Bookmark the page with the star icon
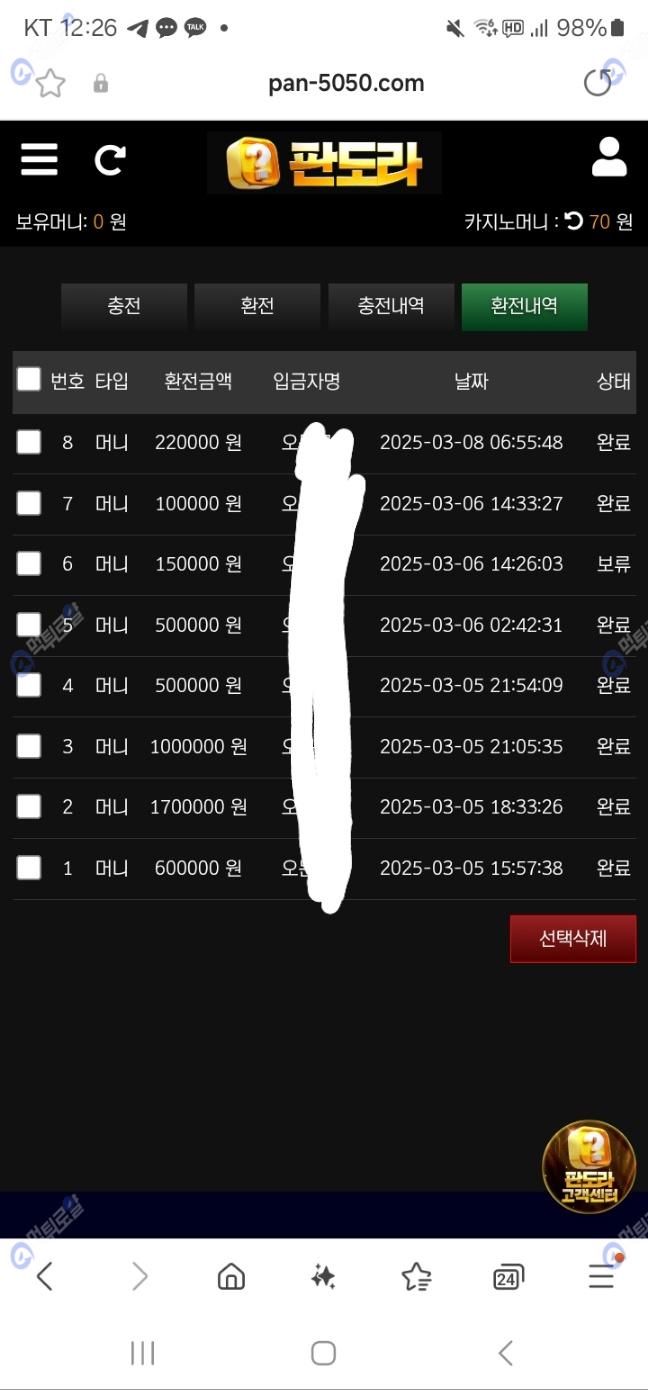This screenshot has width=648, height=1390. click(x=50, y=83)
